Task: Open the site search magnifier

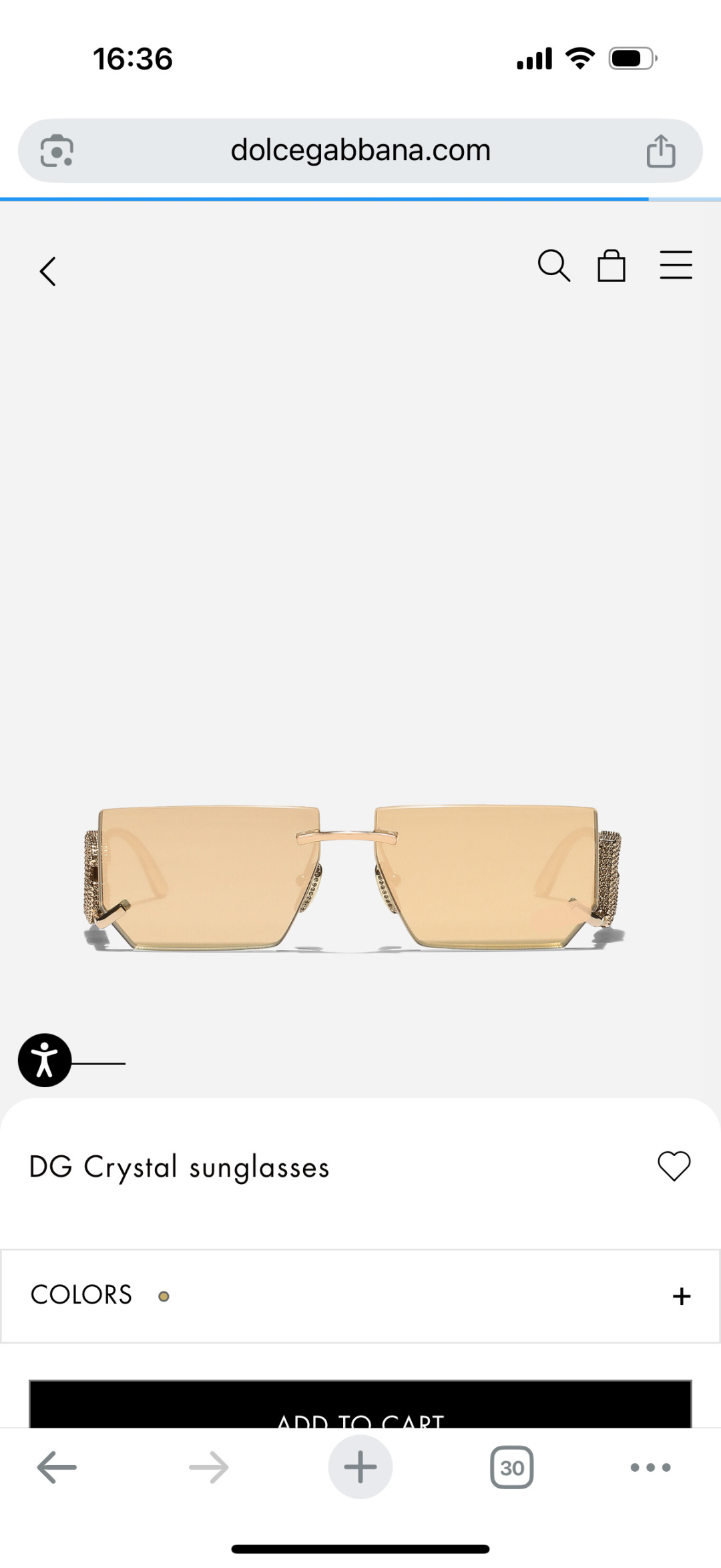Action: pyautogui.click(x=553, y=266)
